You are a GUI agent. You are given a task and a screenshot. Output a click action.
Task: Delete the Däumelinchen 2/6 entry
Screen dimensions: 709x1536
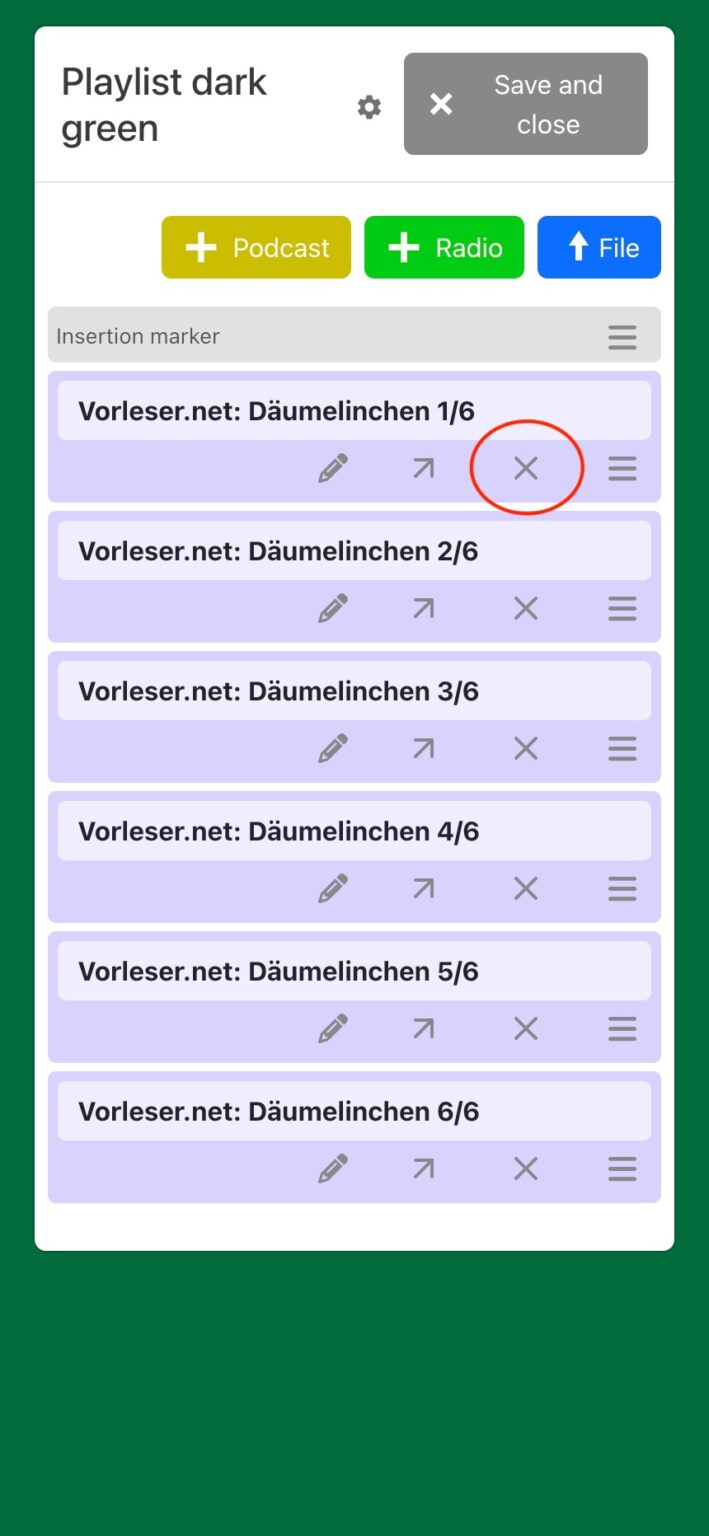(x=526, y=608)
